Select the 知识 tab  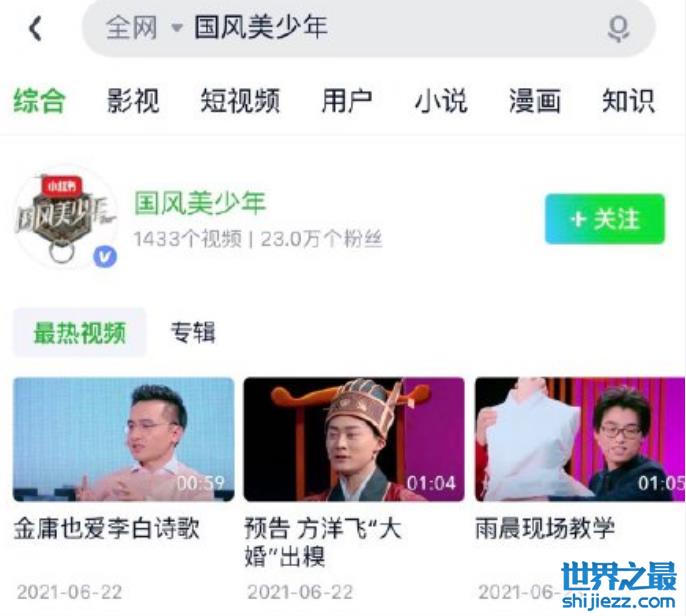(628, 100)
